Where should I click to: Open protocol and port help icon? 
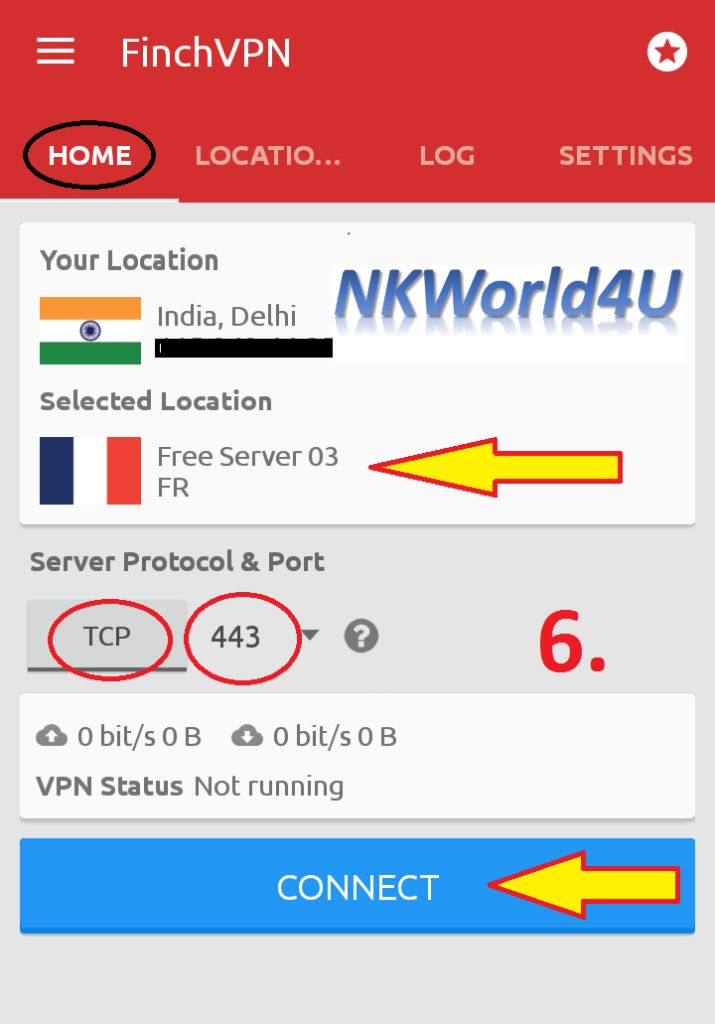point(361,636)
